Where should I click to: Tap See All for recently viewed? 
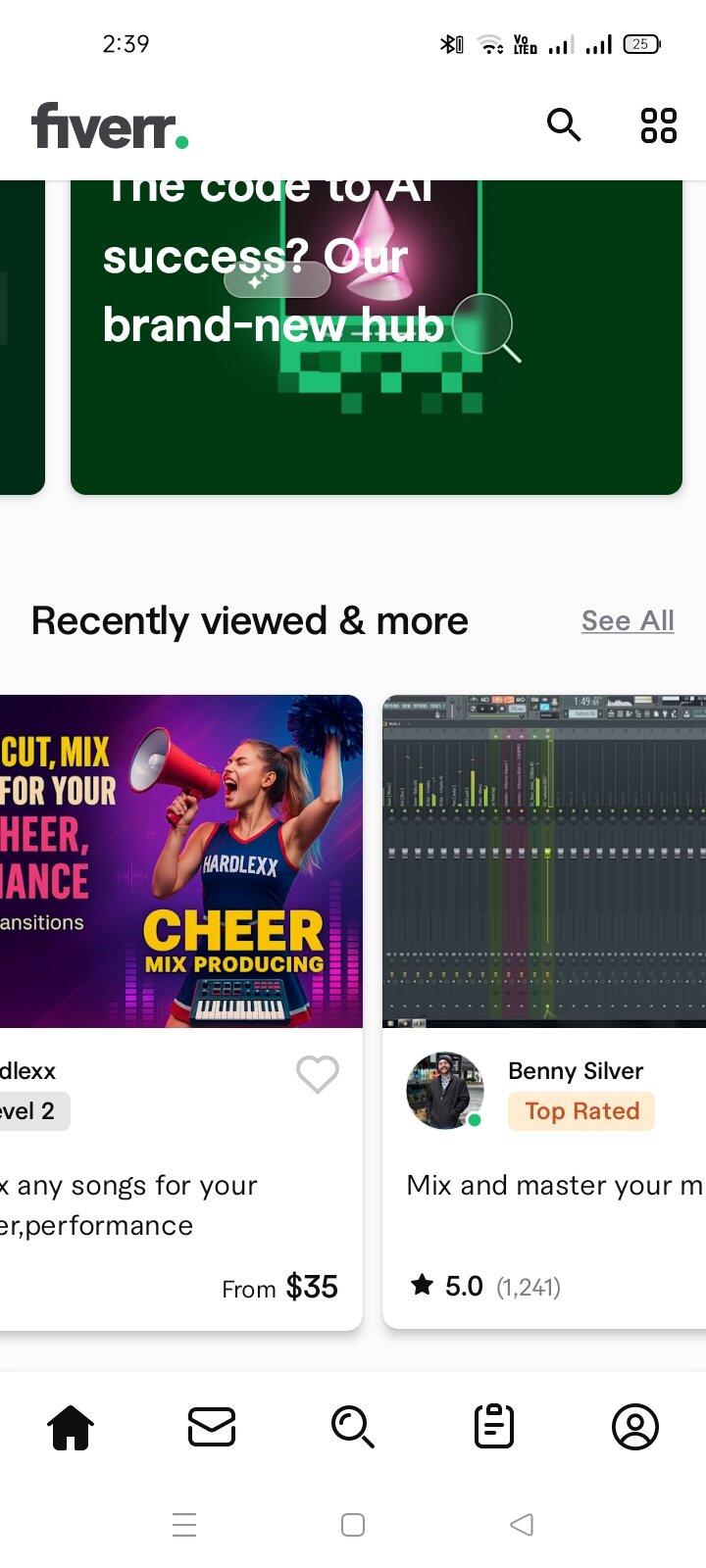628,620
